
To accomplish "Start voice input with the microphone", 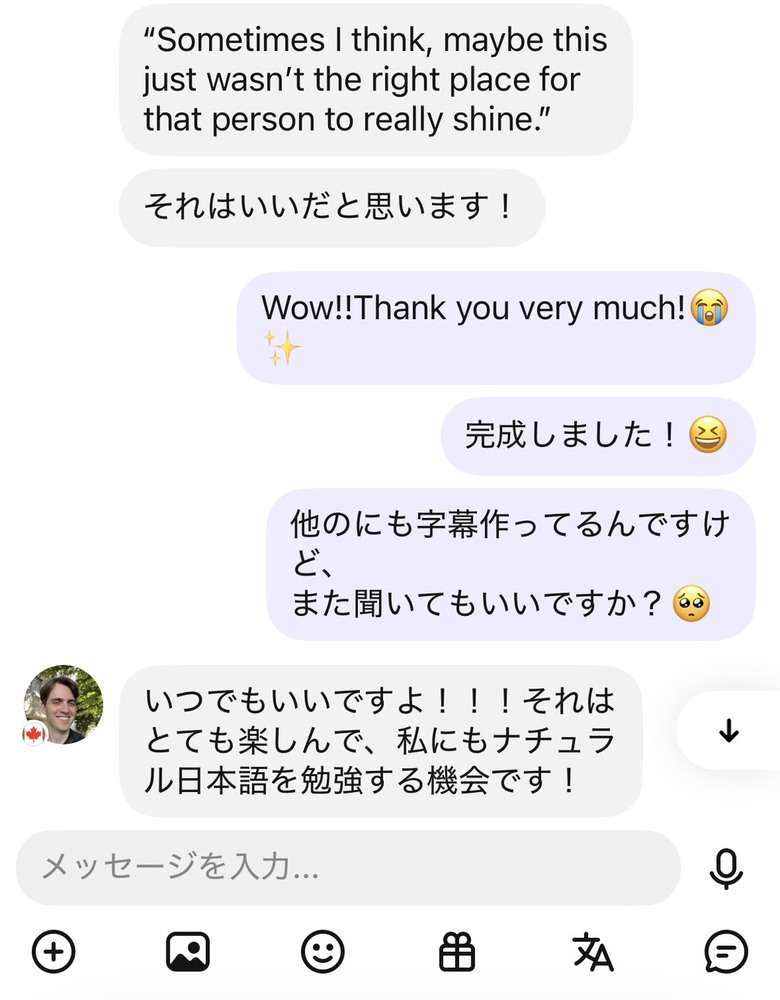I will (x=725, y=868).
